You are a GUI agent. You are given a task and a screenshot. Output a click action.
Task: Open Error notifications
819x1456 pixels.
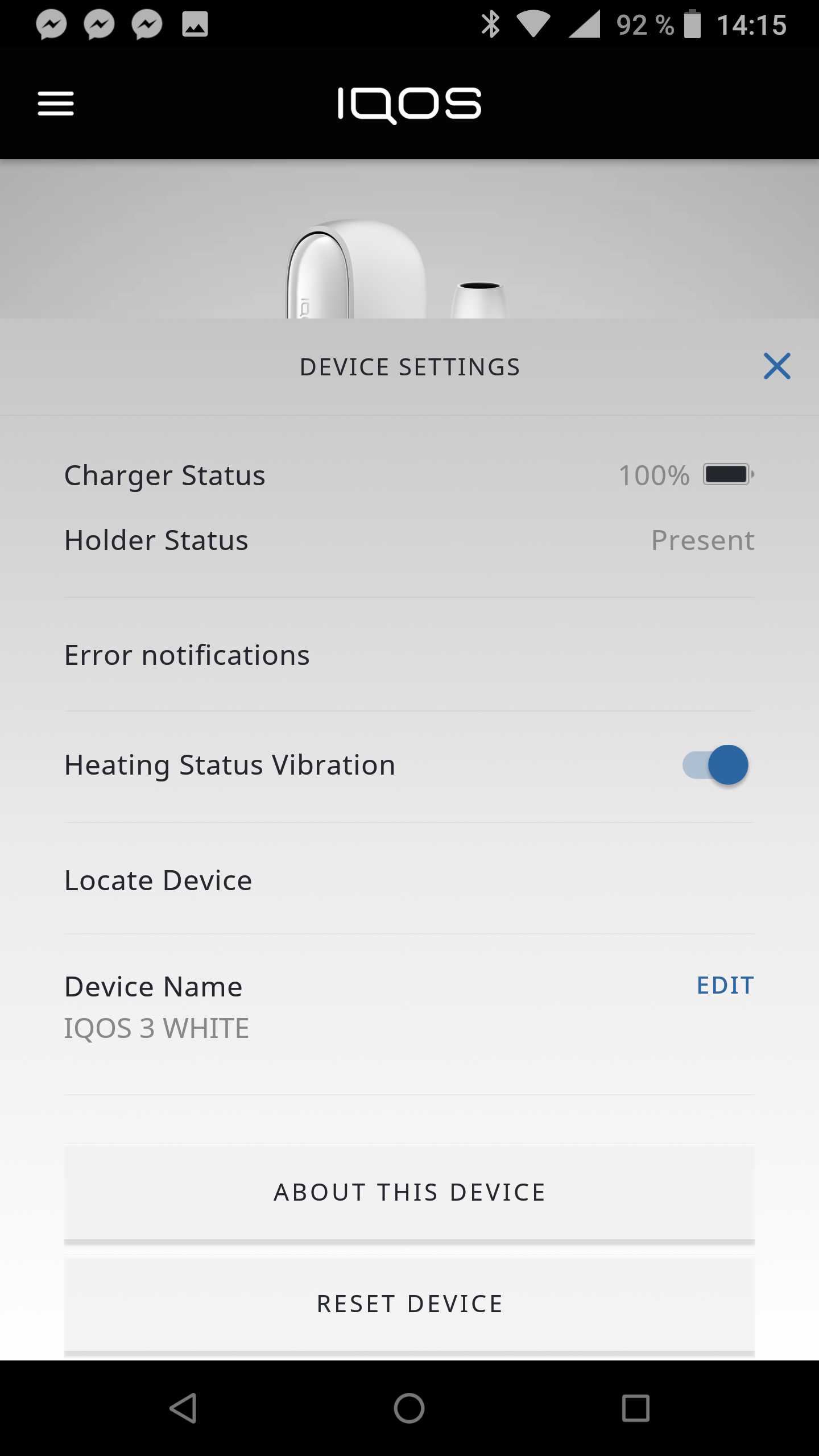(409, 655)
